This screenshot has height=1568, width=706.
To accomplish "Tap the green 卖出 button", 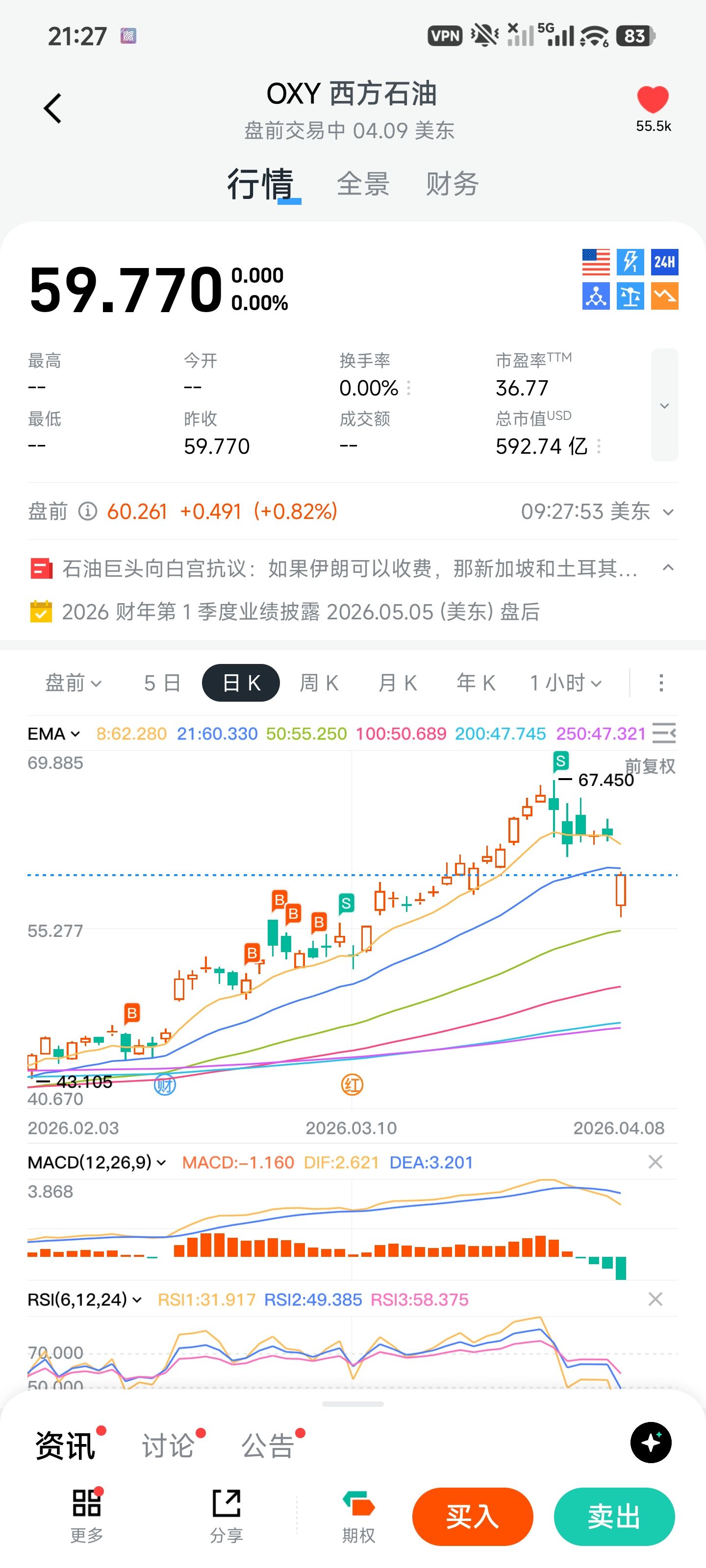I will (x=613, y=1516).
